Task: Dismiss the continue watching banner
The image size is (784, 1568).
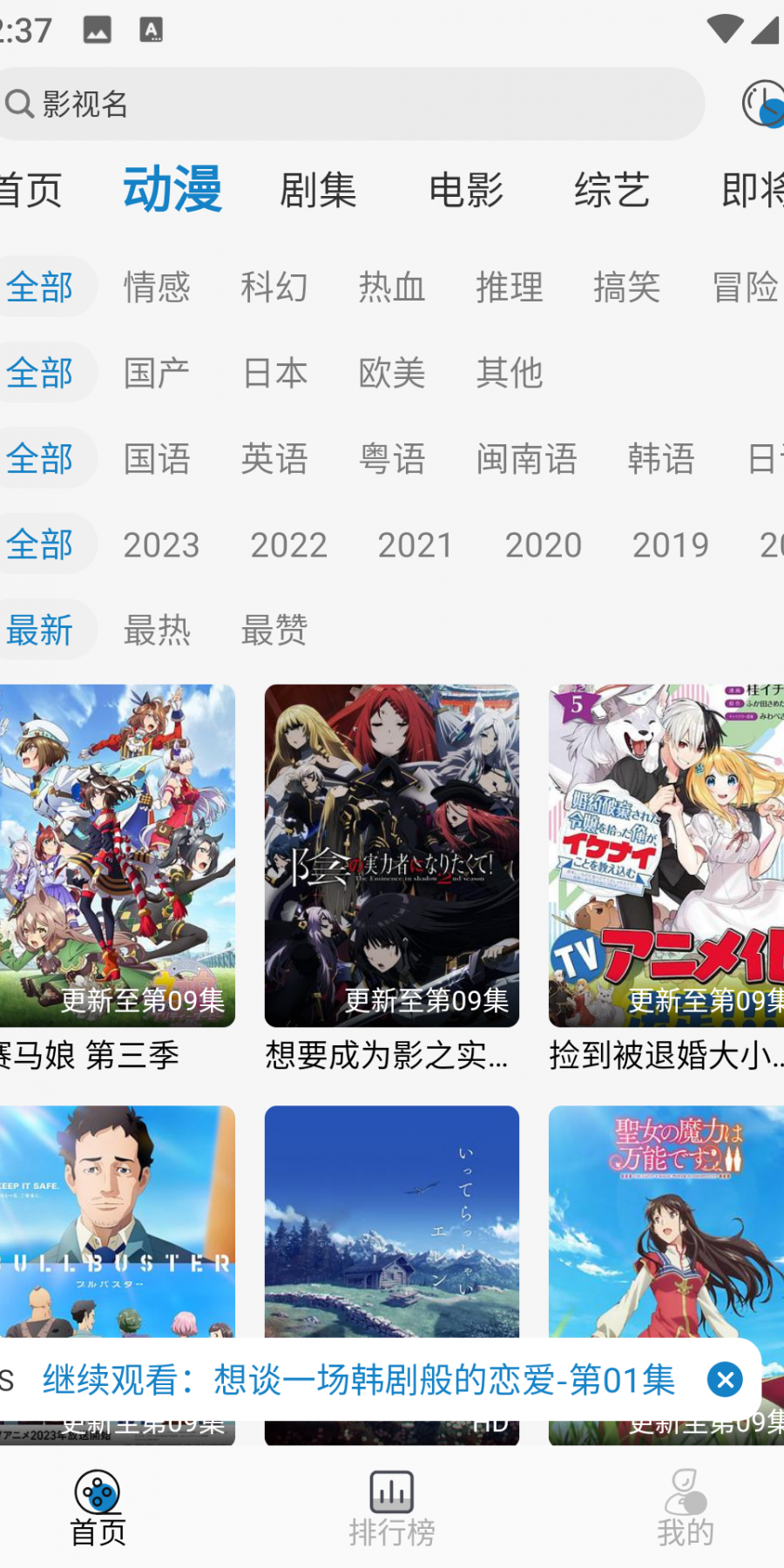Action: pyautogui.click(x=725, y=1380)
